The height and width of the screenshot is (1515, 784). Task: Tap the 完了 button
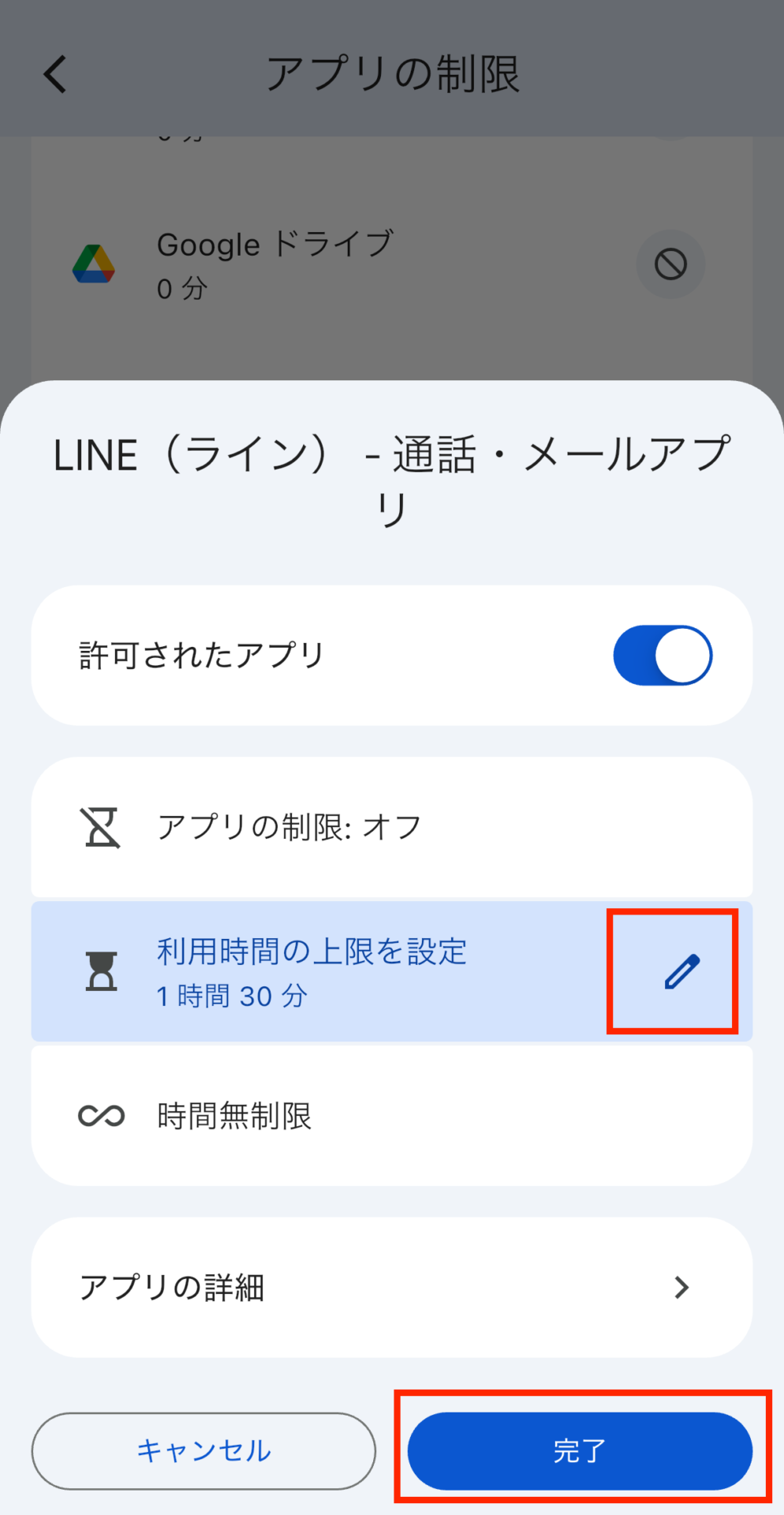click(x=580, y=1451)
